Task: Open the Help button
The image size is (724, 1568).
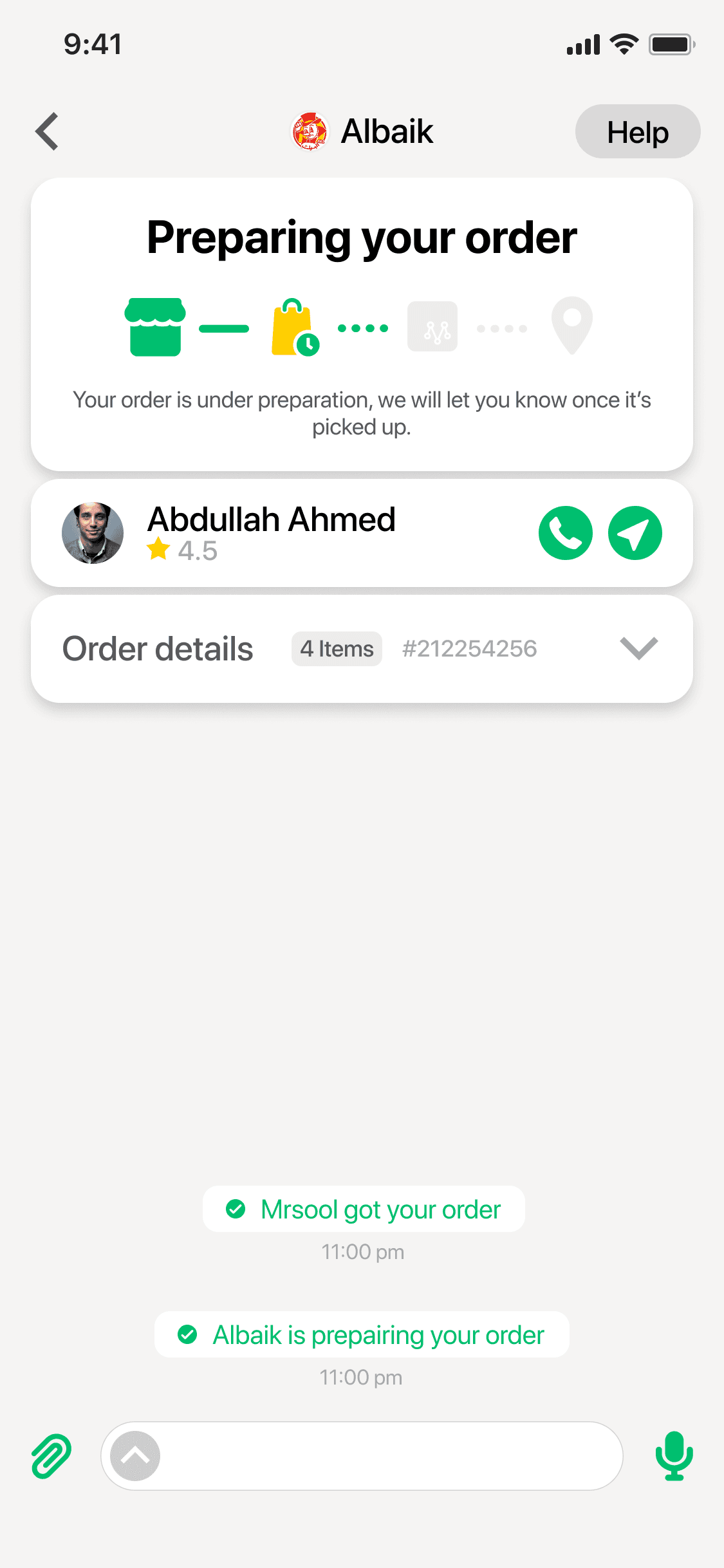Action: coord(637,132)
